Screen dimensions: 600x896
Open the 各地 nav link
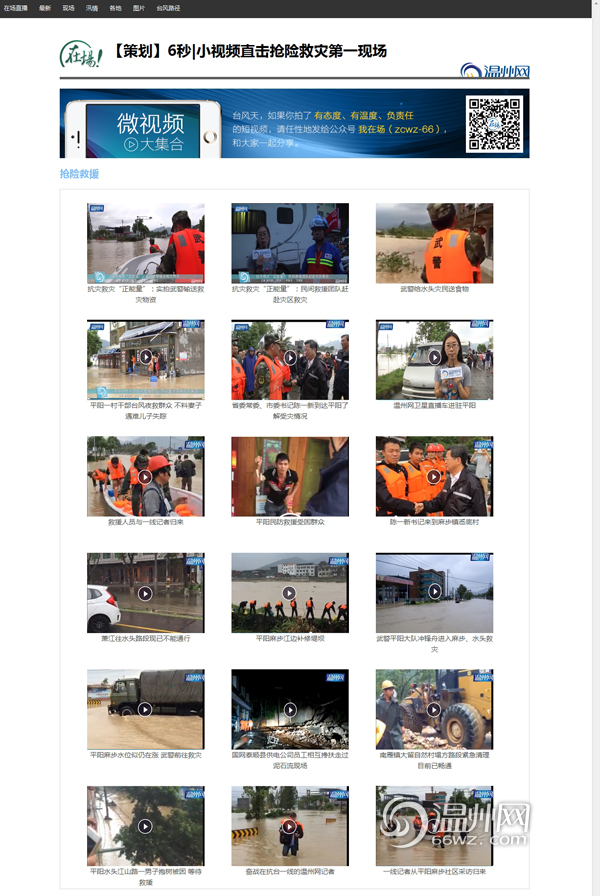point(115,7)
